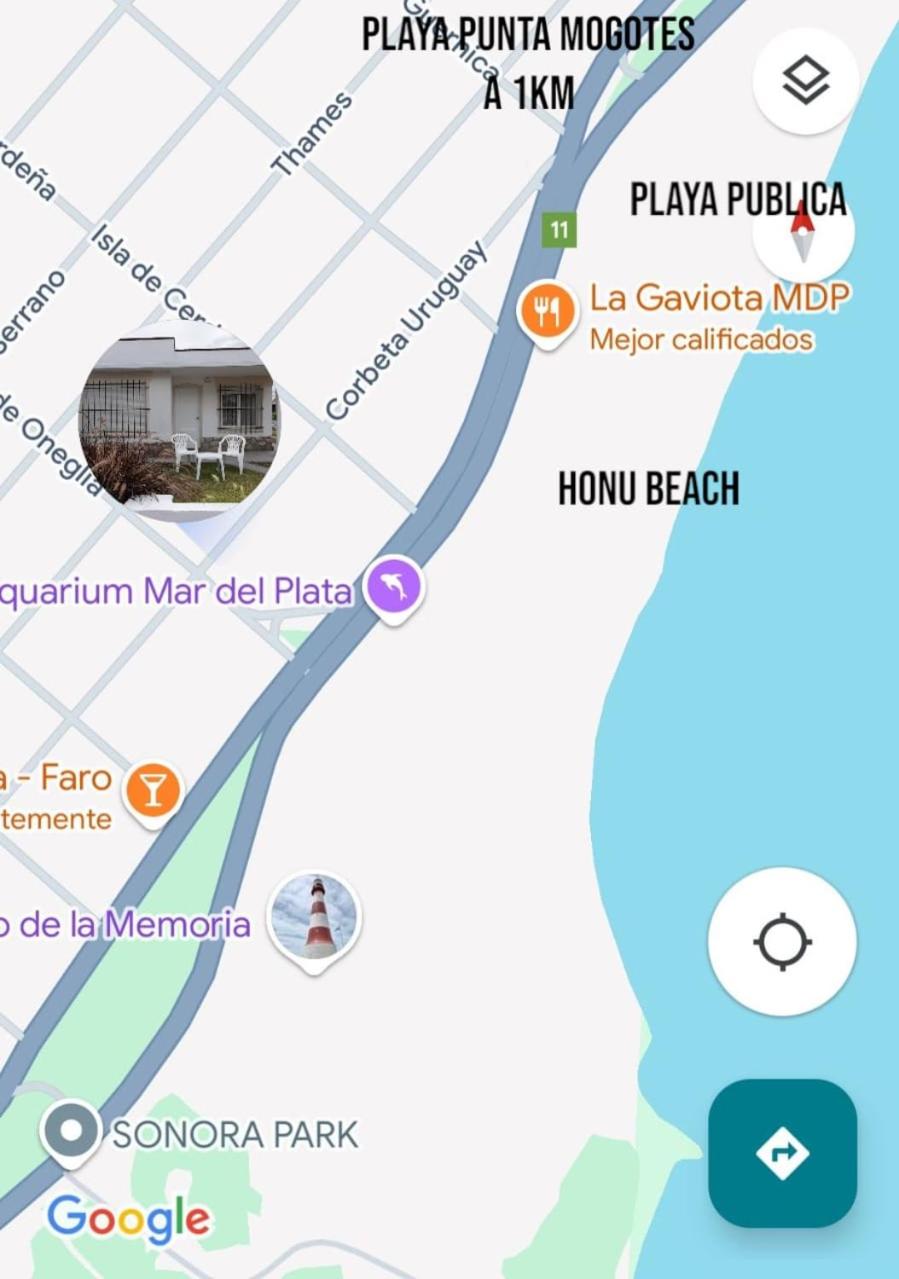Image resolution: width=899 pixels, height=1279 pixels.
Task: Select the Aquarium Mar del Plata marker
Action: pos(394,588)
